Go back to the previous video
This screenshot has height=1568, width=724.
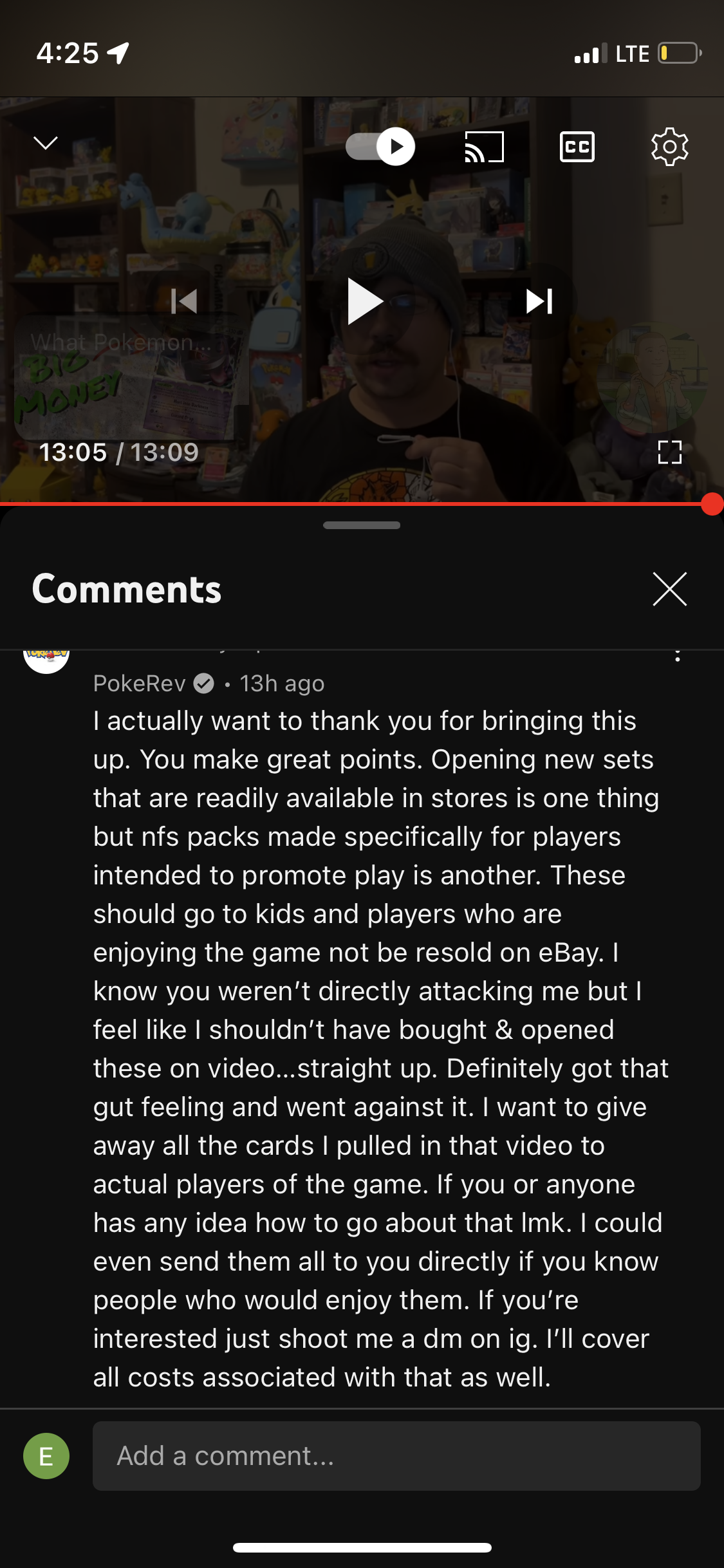(x=184, y=301)
